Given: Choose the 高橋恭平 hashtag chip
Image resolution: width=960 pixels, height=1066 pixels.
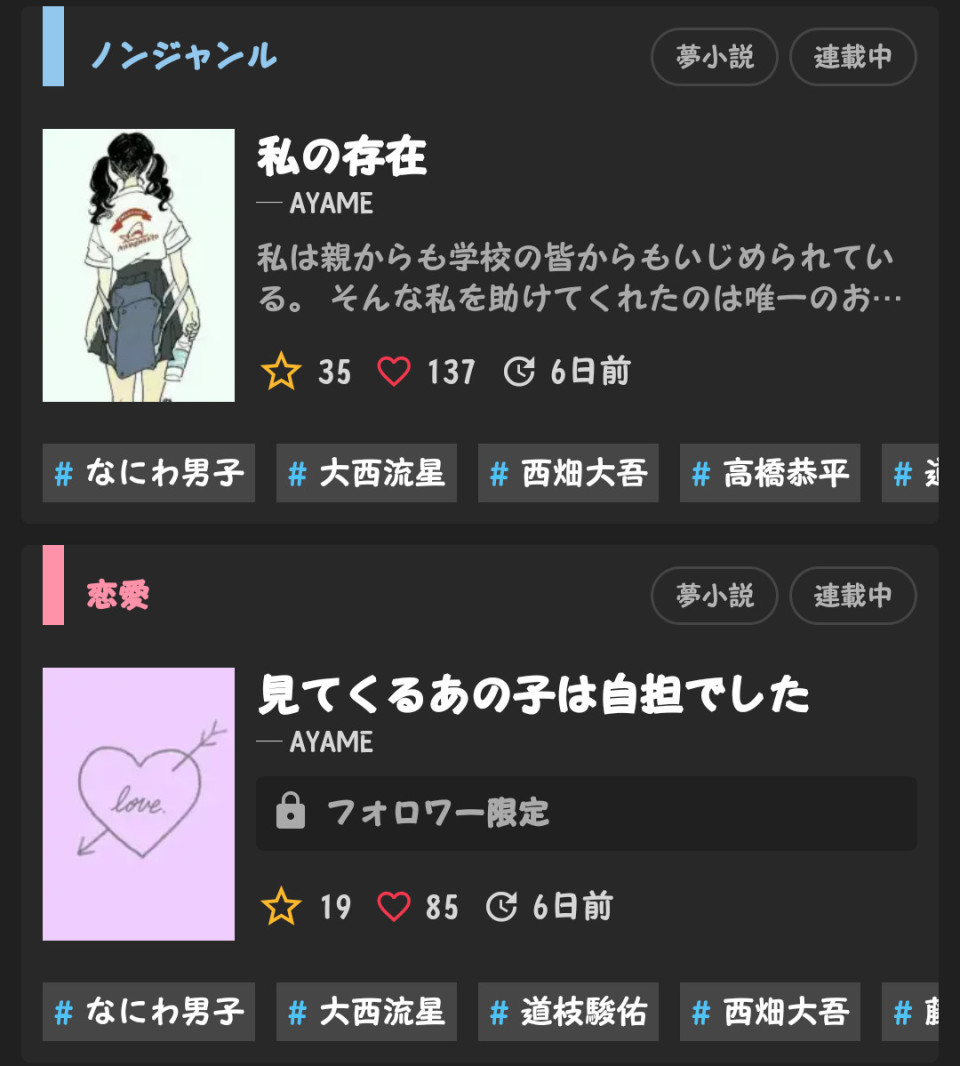Looking at the screenshot, I should tap(770, 473).
